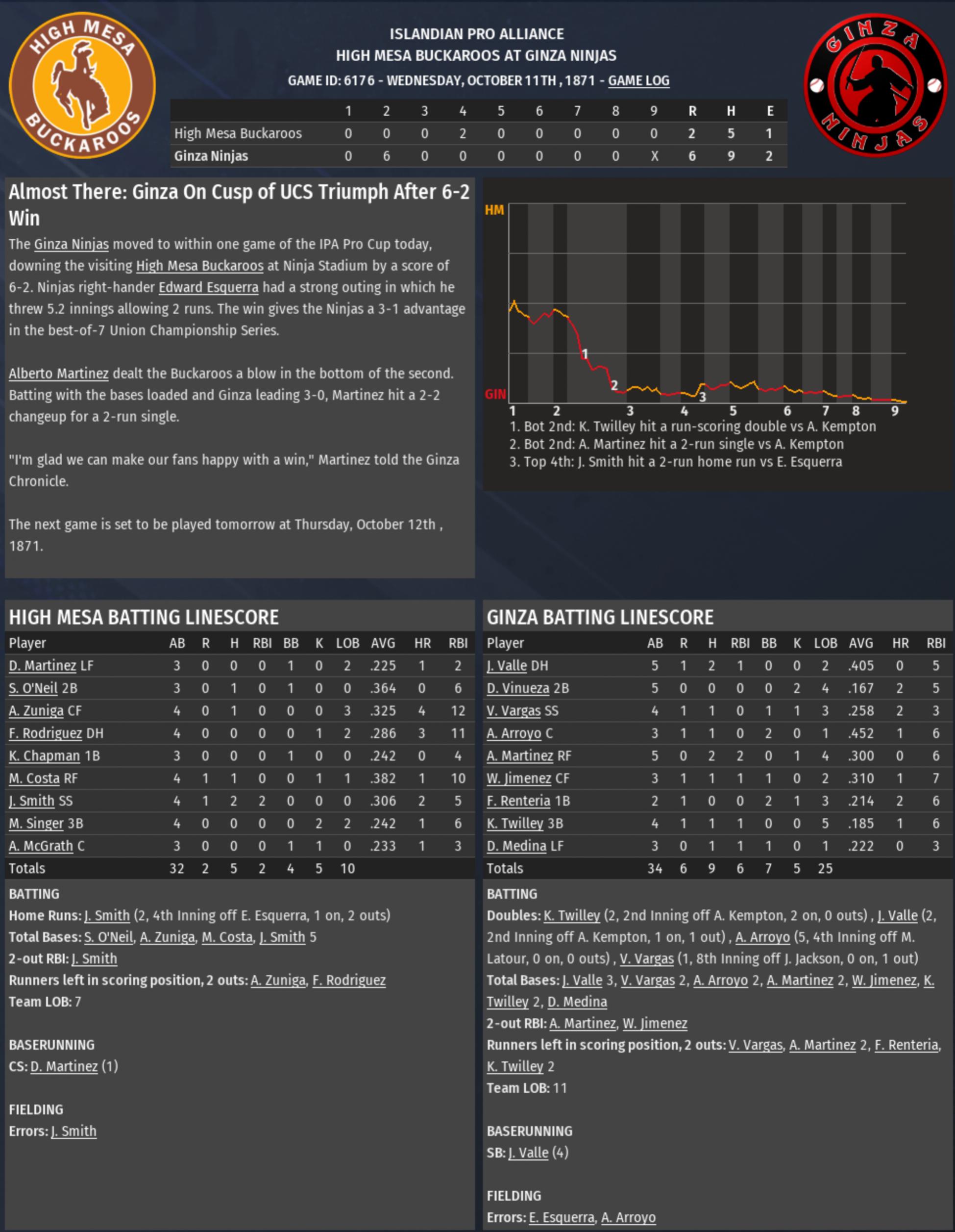955x1232 pixels.
Task: Open F. Rodriguez DH player page
Action: [45, 733]
